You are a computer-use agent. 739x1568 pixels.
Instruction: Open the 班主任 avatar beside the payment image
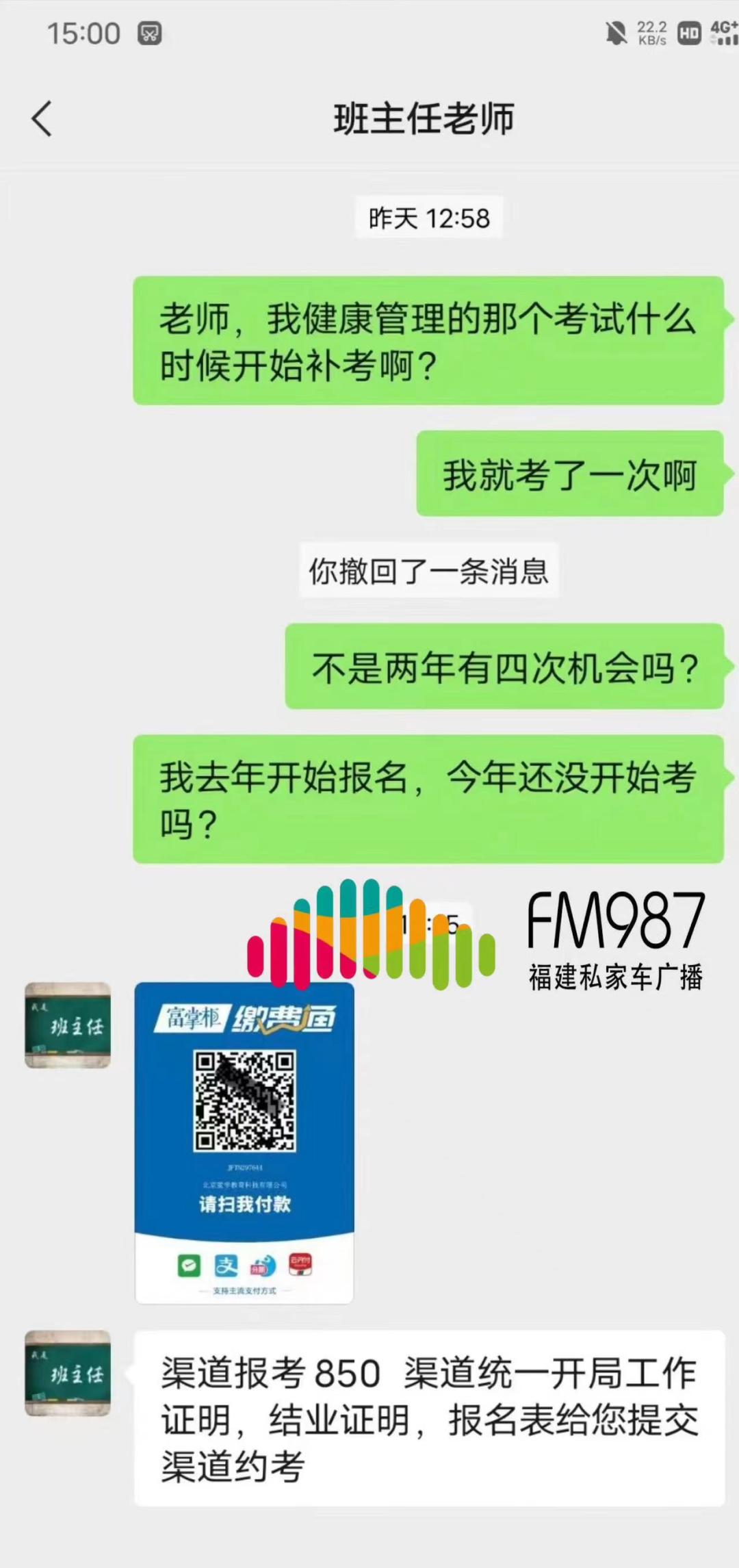(x=68, y=1025)
